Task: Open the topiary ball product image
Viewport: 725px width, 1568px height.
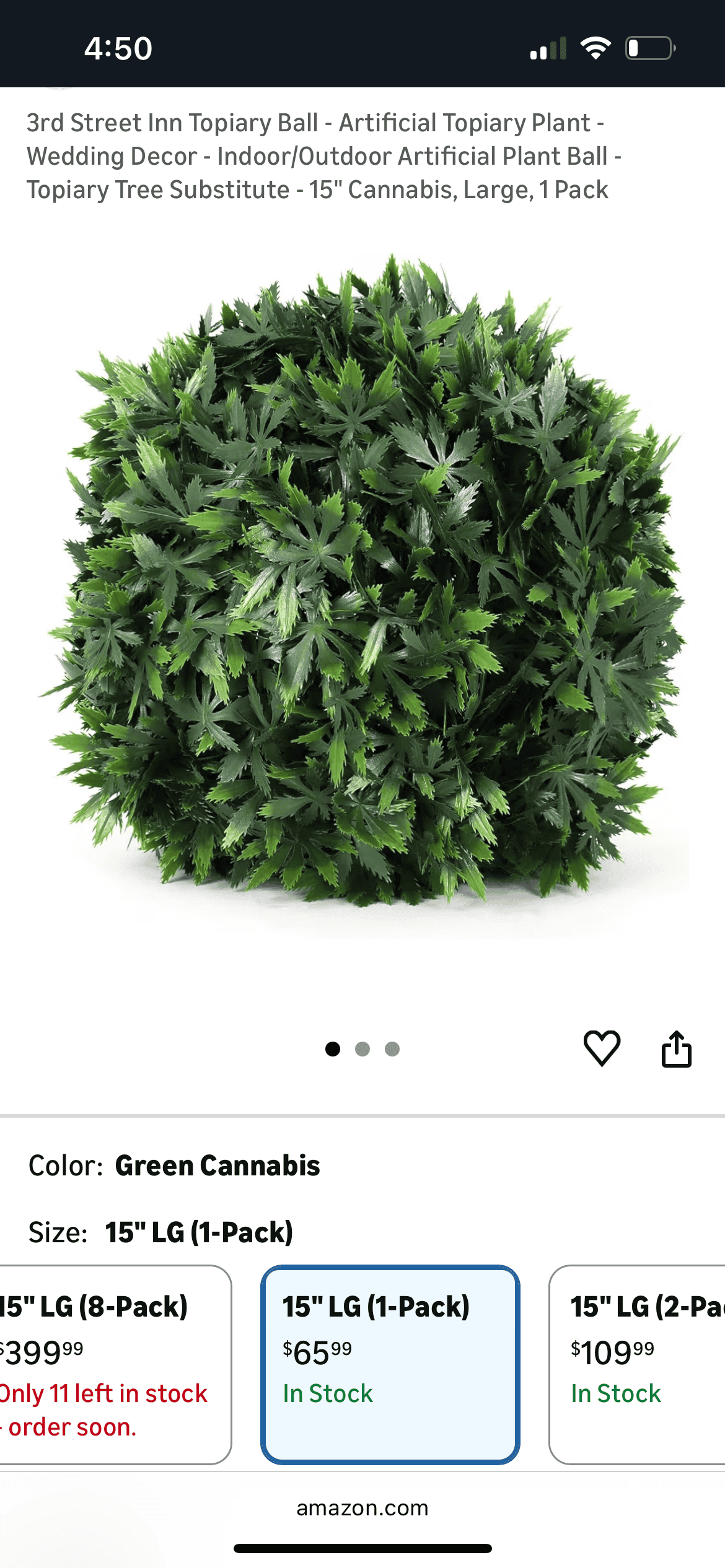Action: (x=362, y=582)
